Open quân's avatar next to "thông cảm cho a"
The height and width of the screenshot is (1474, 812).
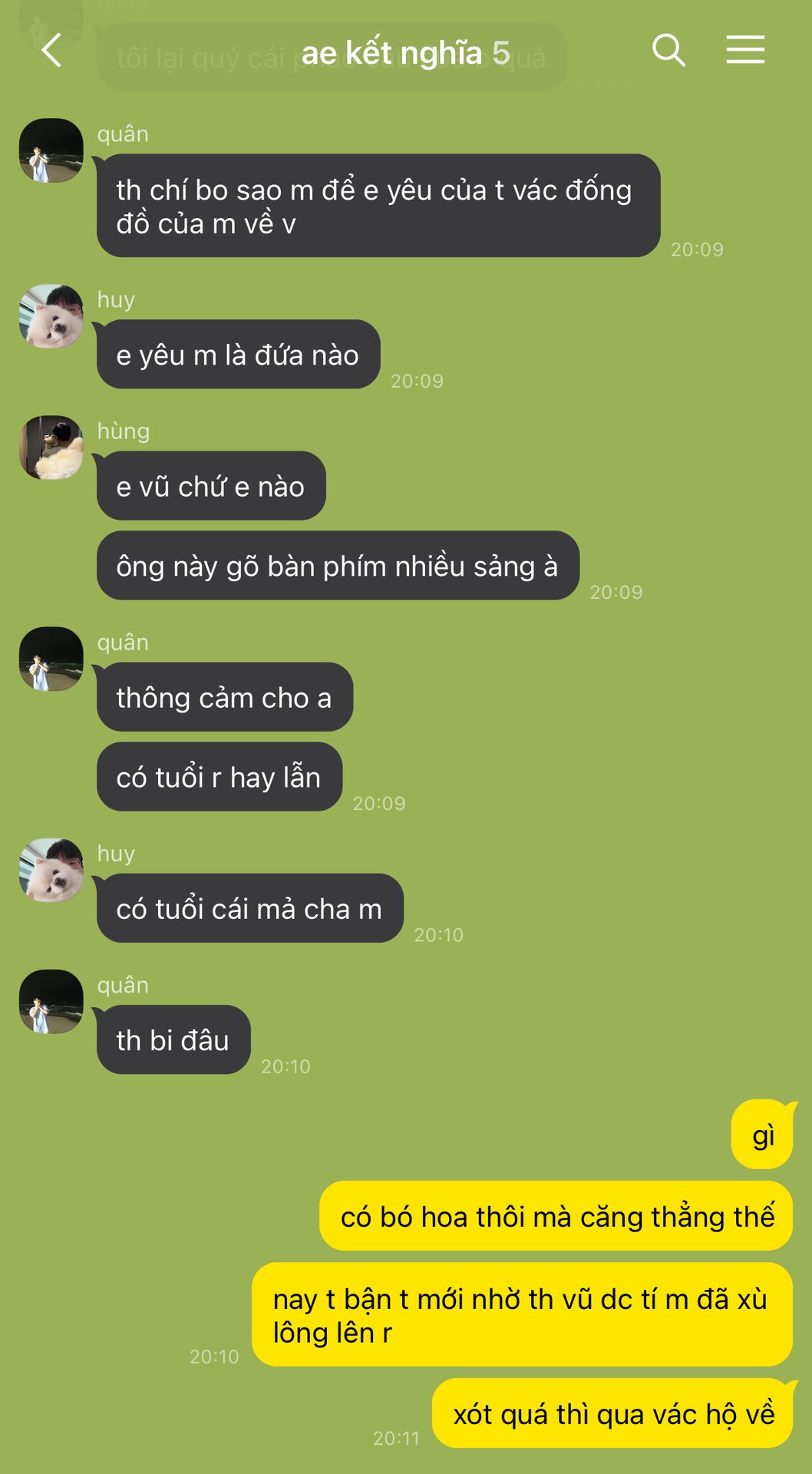[51, 659]
